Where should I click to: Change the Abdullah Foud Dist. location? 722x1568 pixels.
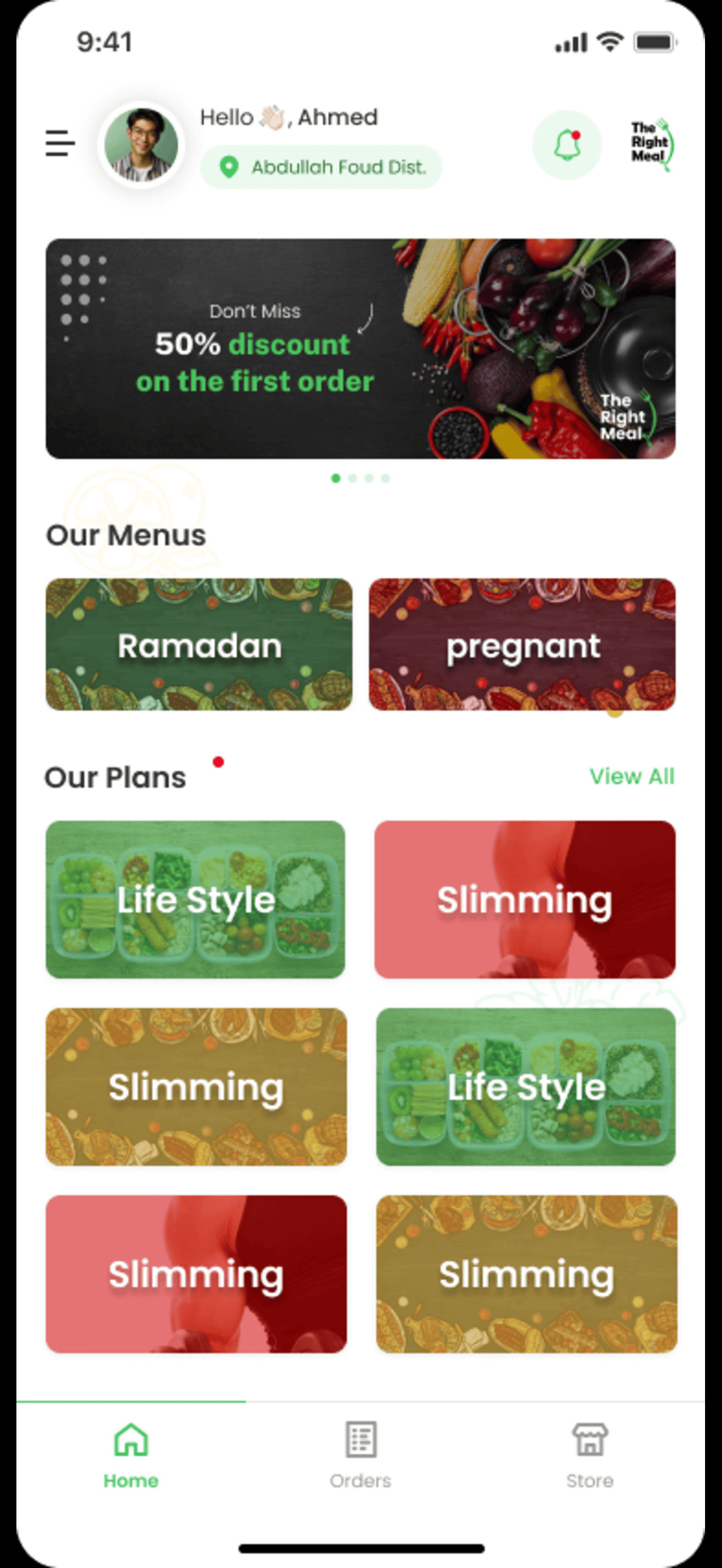[x=321, y=167]
